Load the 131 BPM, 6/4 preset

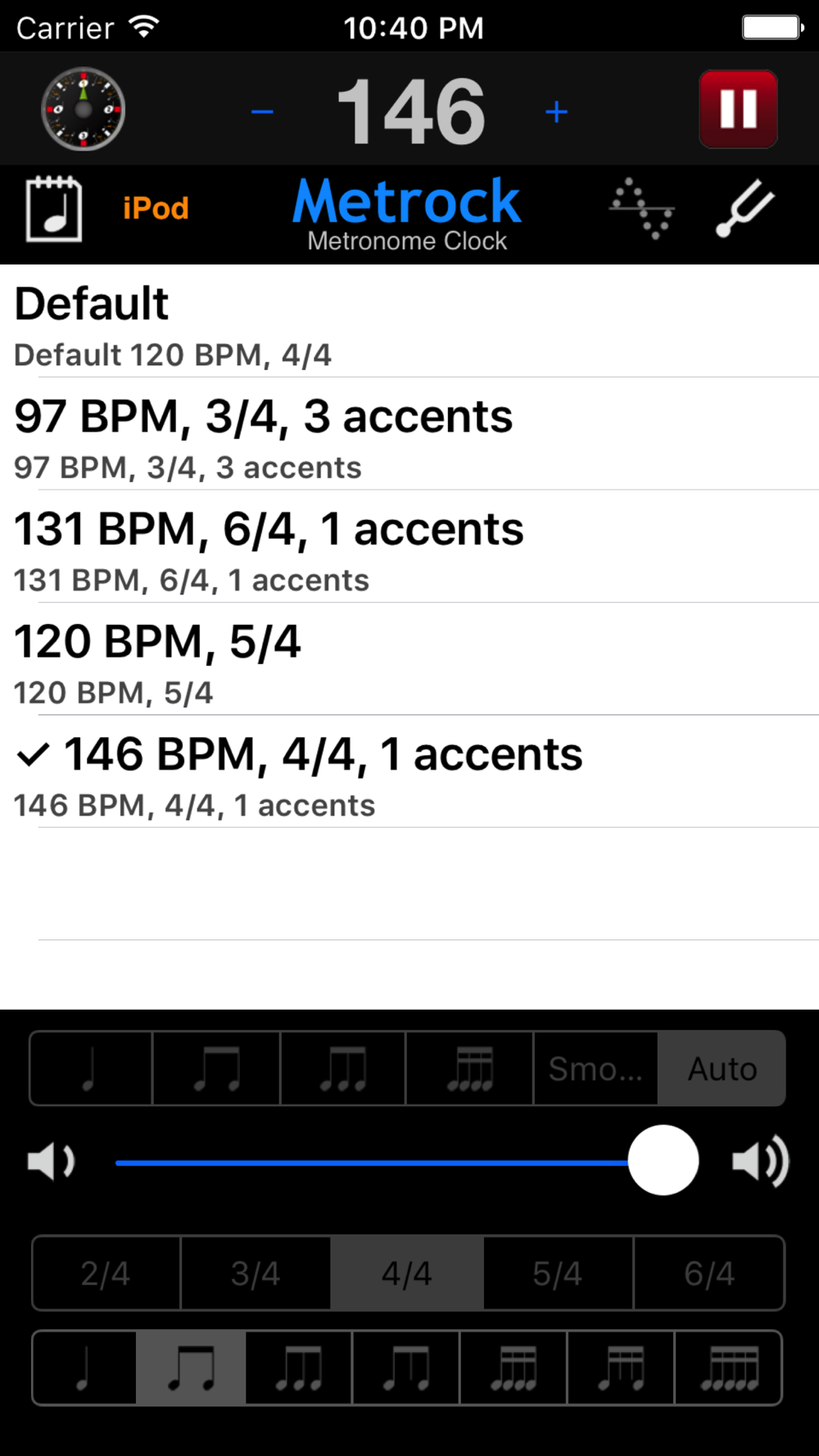[x=409, y=546]
